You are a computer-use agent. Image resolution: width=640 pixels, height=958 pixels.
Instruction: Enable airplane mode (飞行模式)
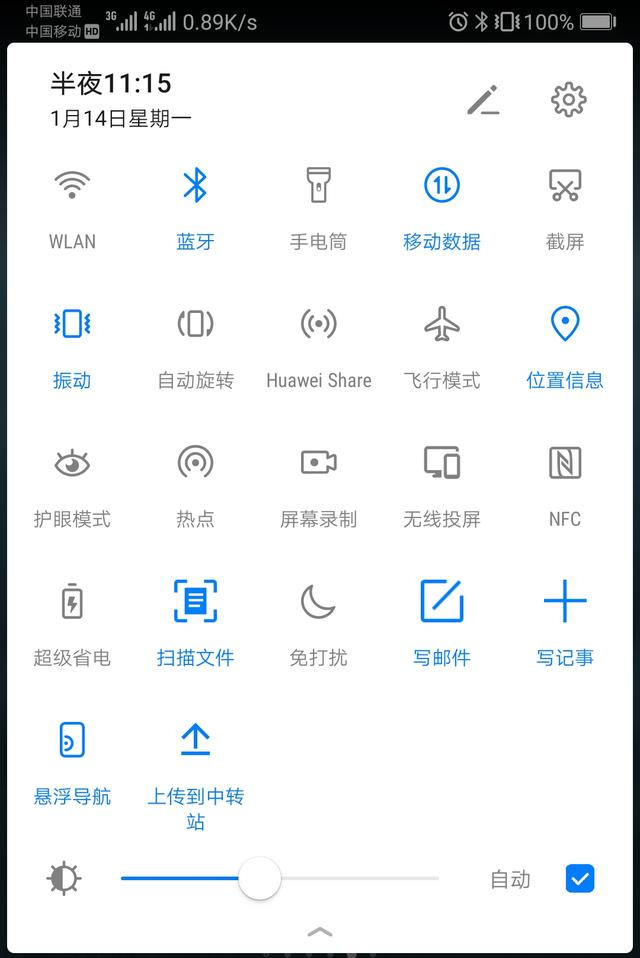point(441,324)
